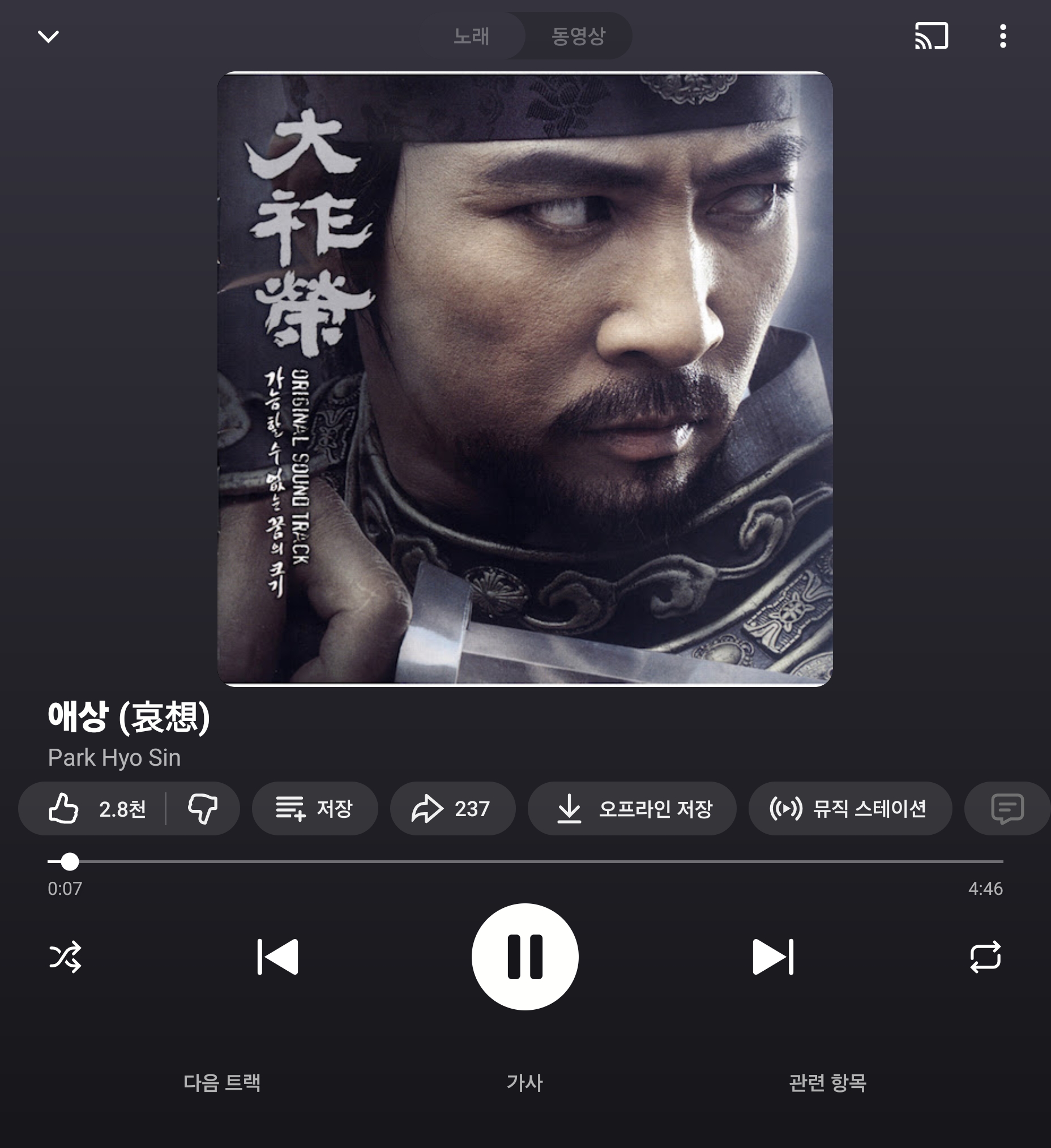Open the 다음 트랙 up next tab
Screen dimensions: 1051x1148
(x=222, y=1082)
